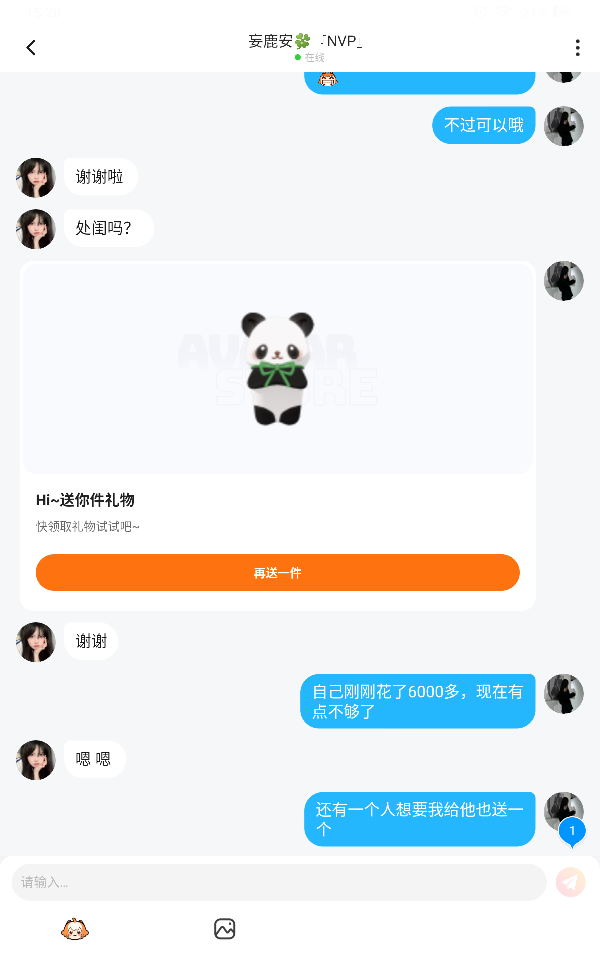The width and height of the screenshot is (600, 960).
Task: Open the panda gift card
Action: [x=278, y=368]
